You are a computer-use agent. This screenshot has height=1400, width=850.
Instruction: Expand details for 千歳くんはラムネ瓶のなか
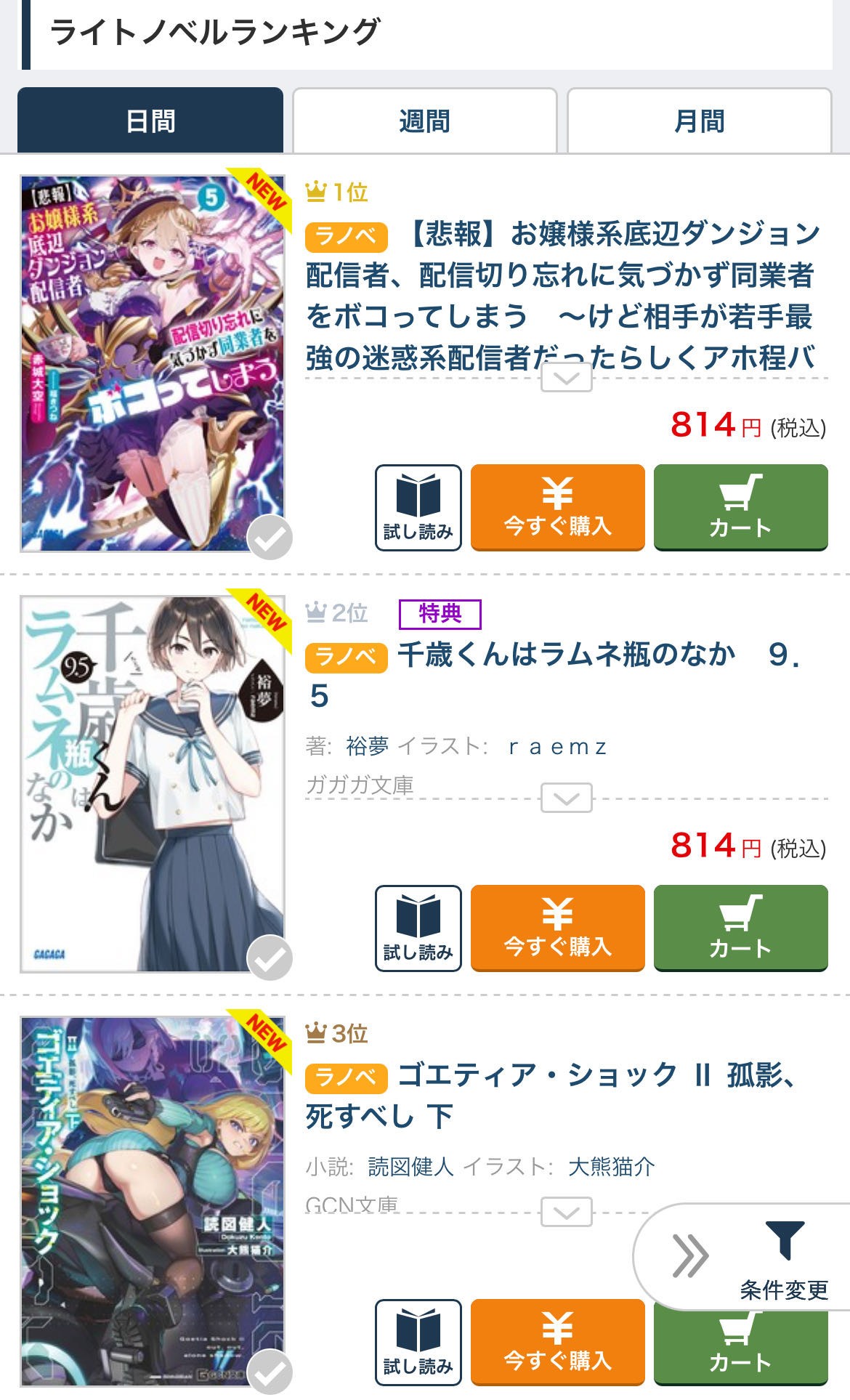point(566,798)
